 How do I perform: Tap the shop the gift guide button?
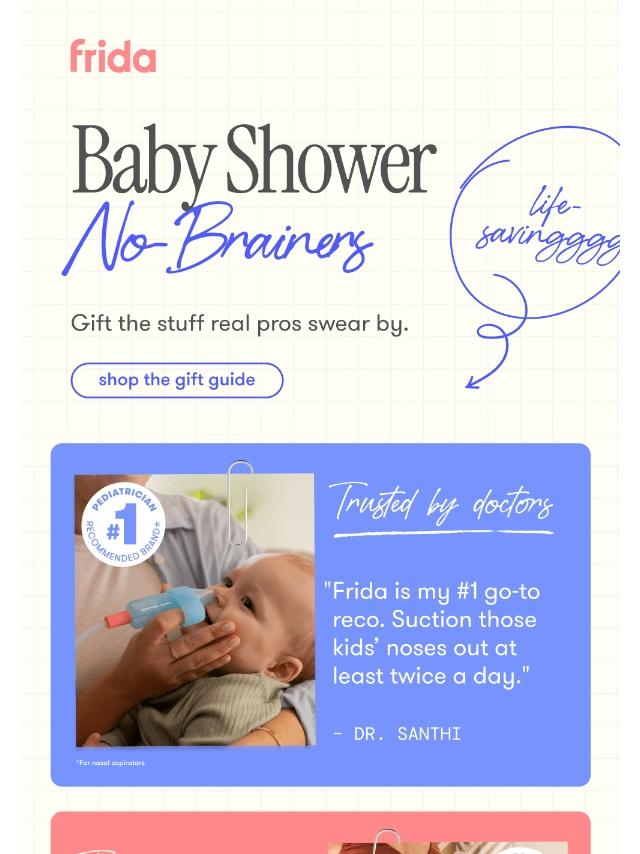tap(177, 380)
